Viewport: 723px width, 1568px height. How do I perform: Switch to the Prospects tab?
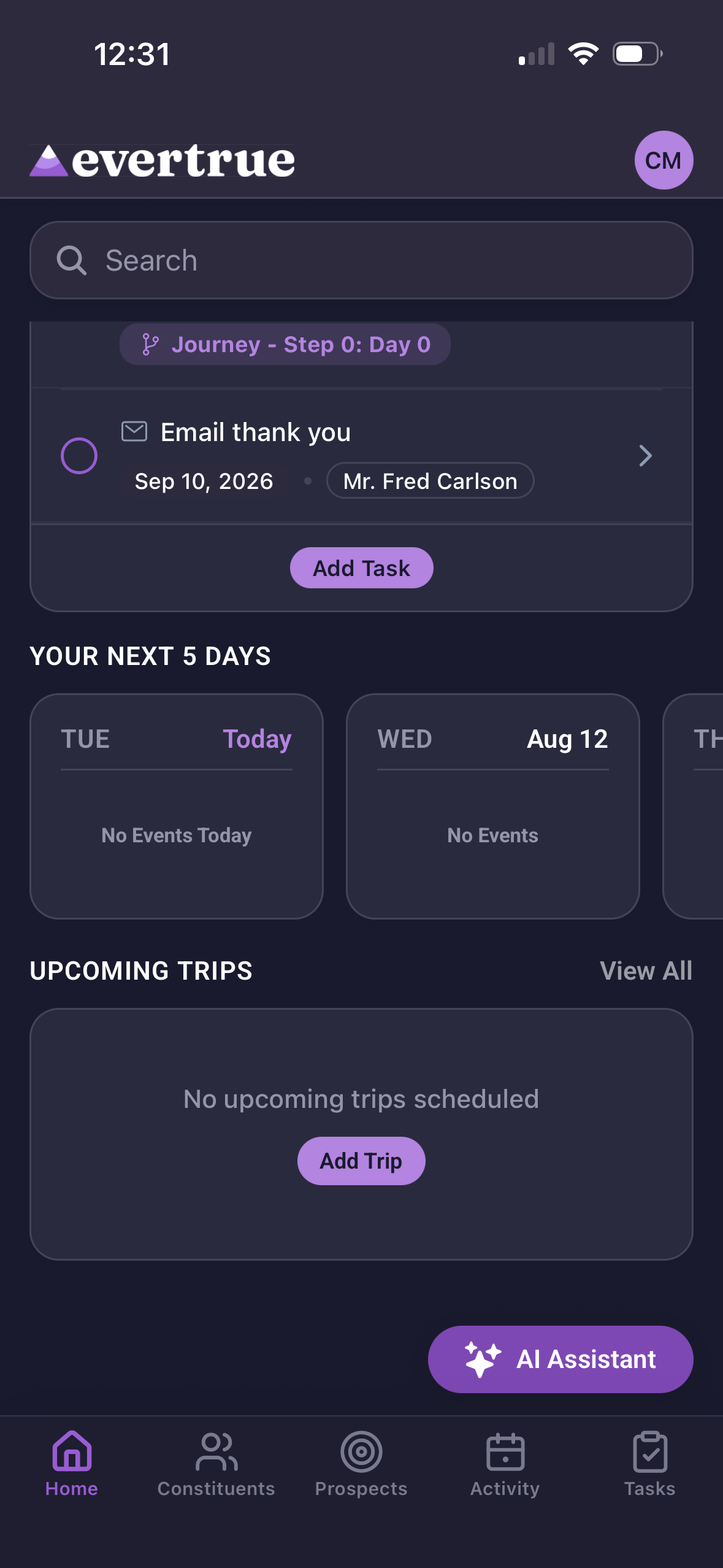(x=361, y=1464)
